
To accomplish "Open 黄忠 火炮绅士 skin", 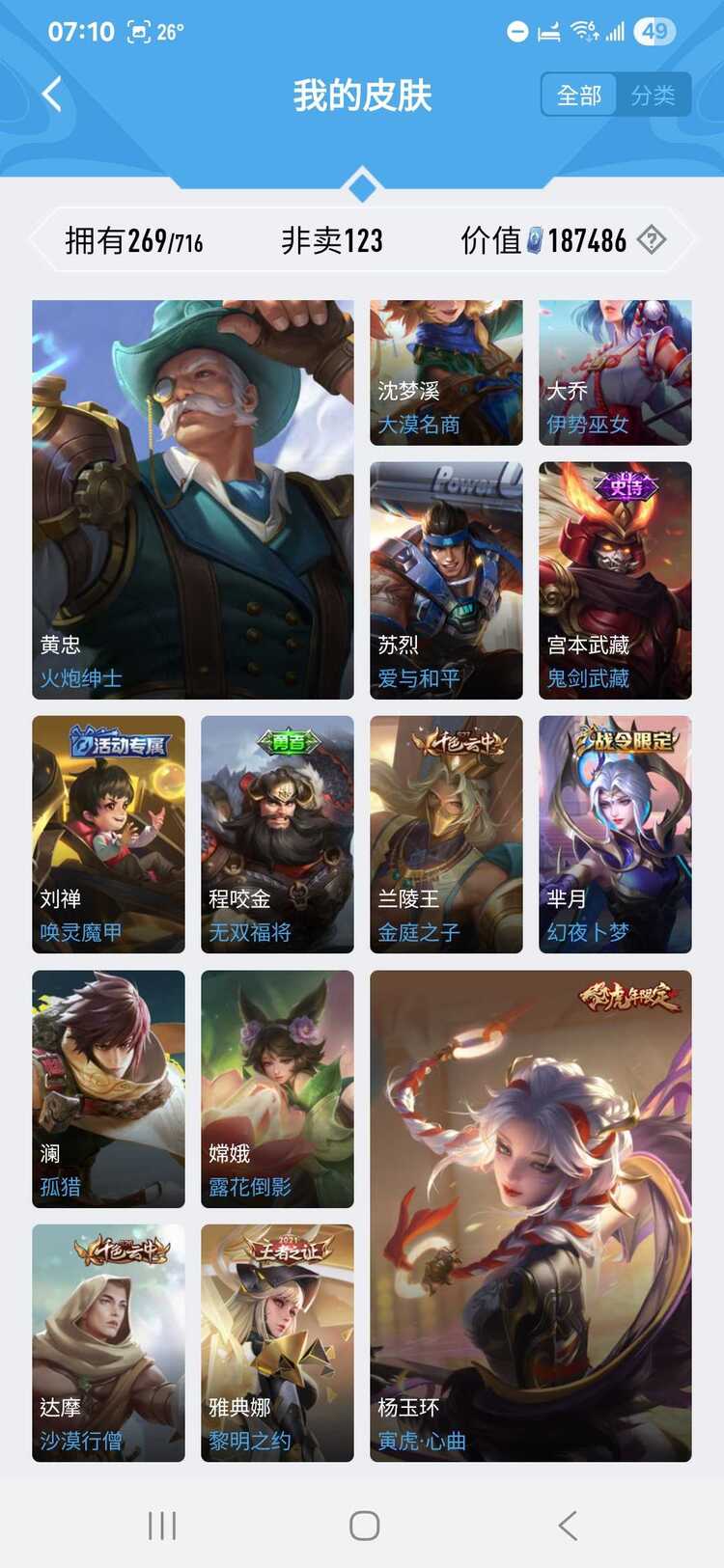I will (x=193, y=499).
